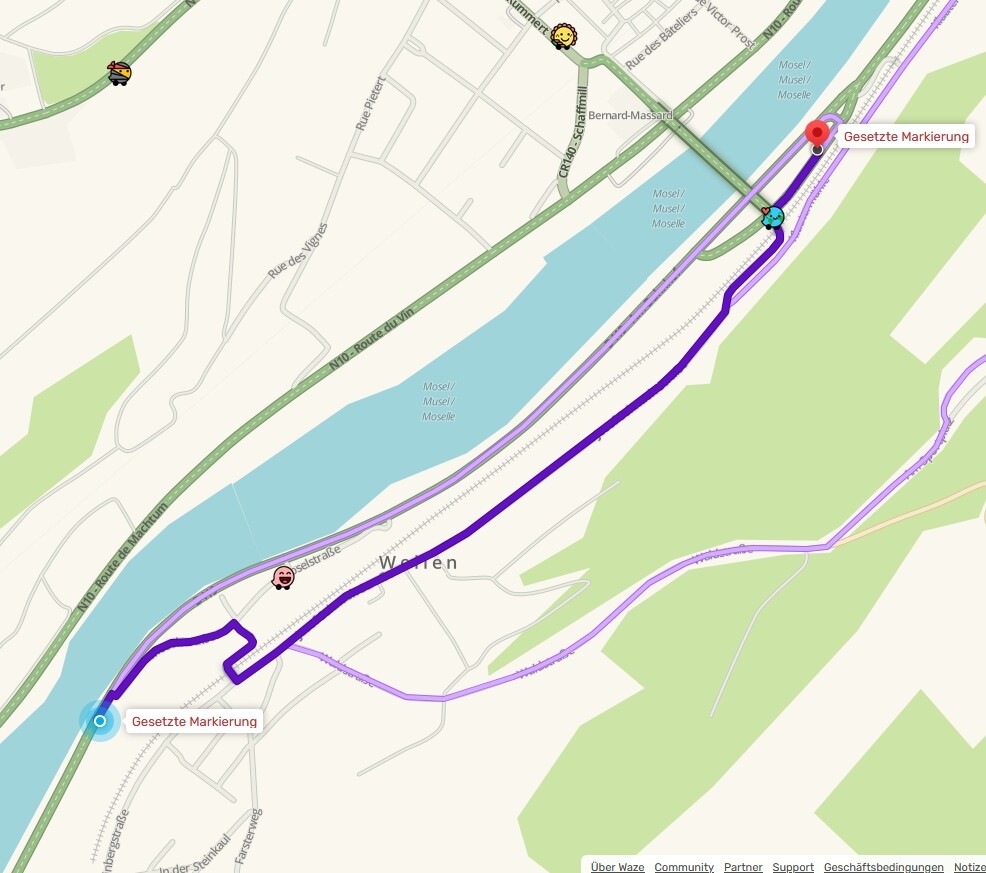
Task: Open the Partner link
Action: click(x=743, y=867)
